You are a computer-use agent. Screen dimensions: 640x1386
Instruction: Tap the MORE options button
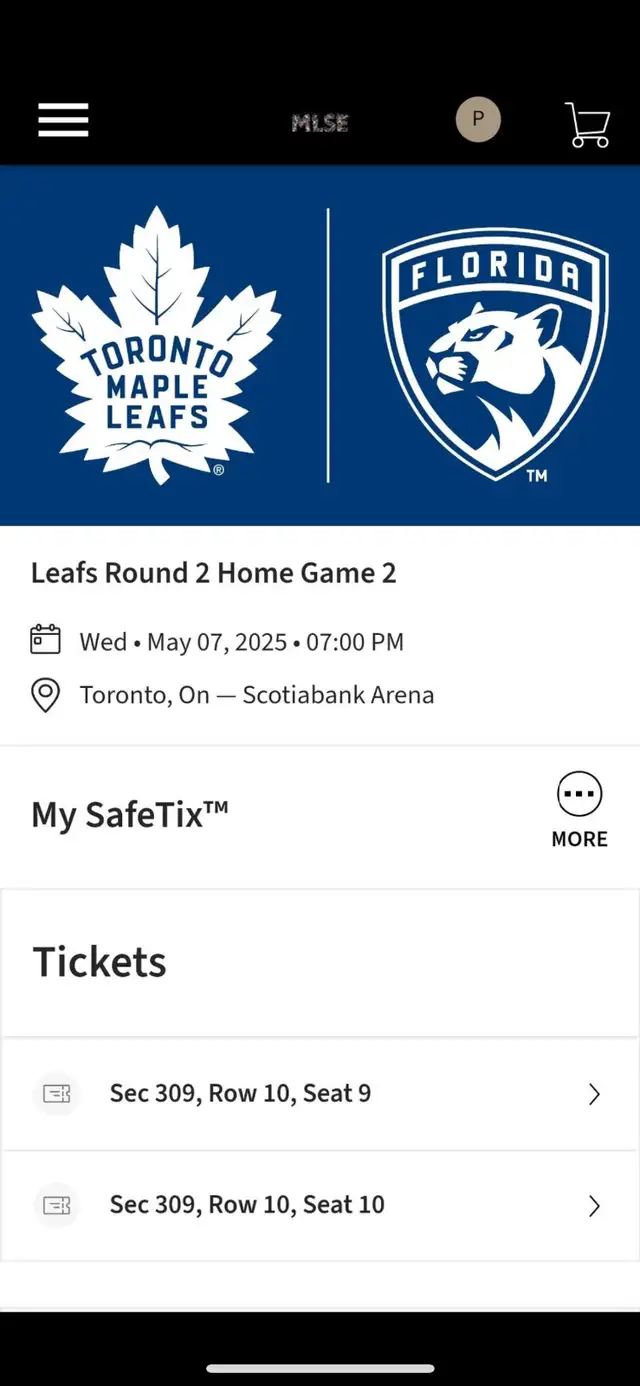tap(580, 811)
